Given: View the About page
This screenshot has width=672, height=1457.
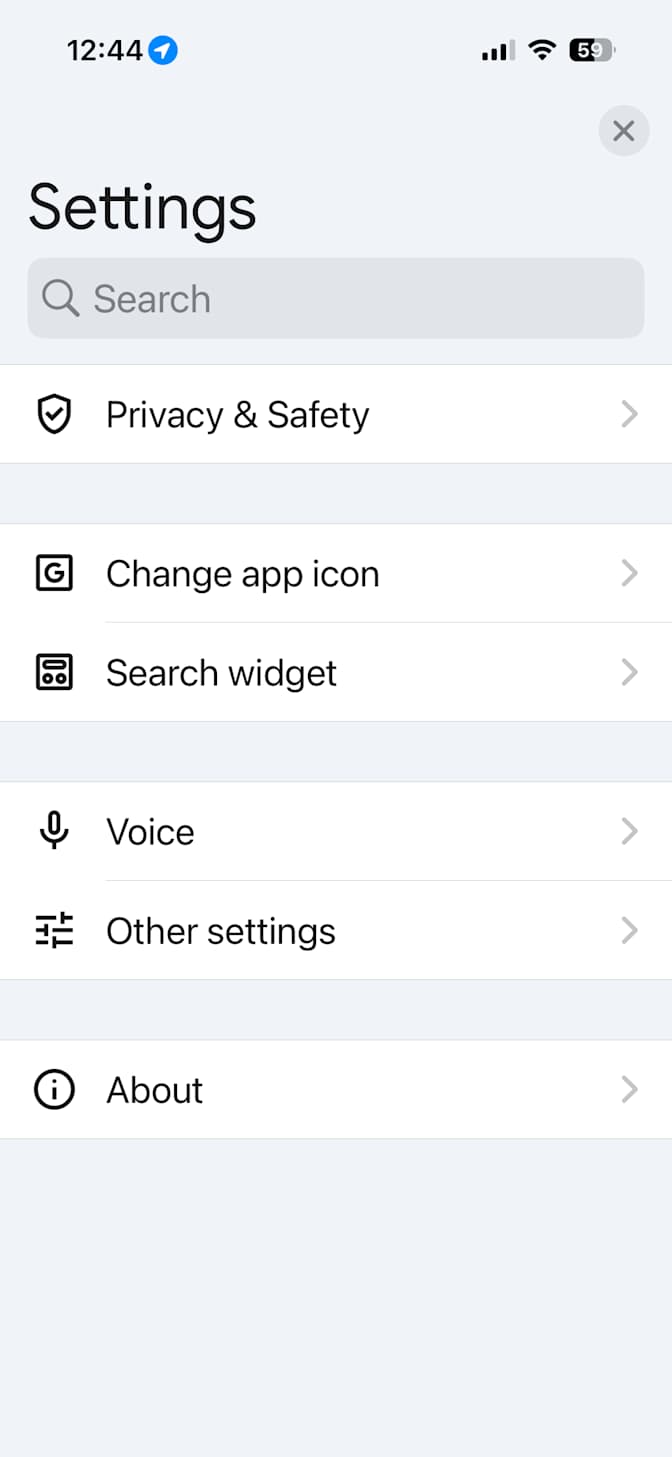Looking at the screenshot, I should point(336,1089).
